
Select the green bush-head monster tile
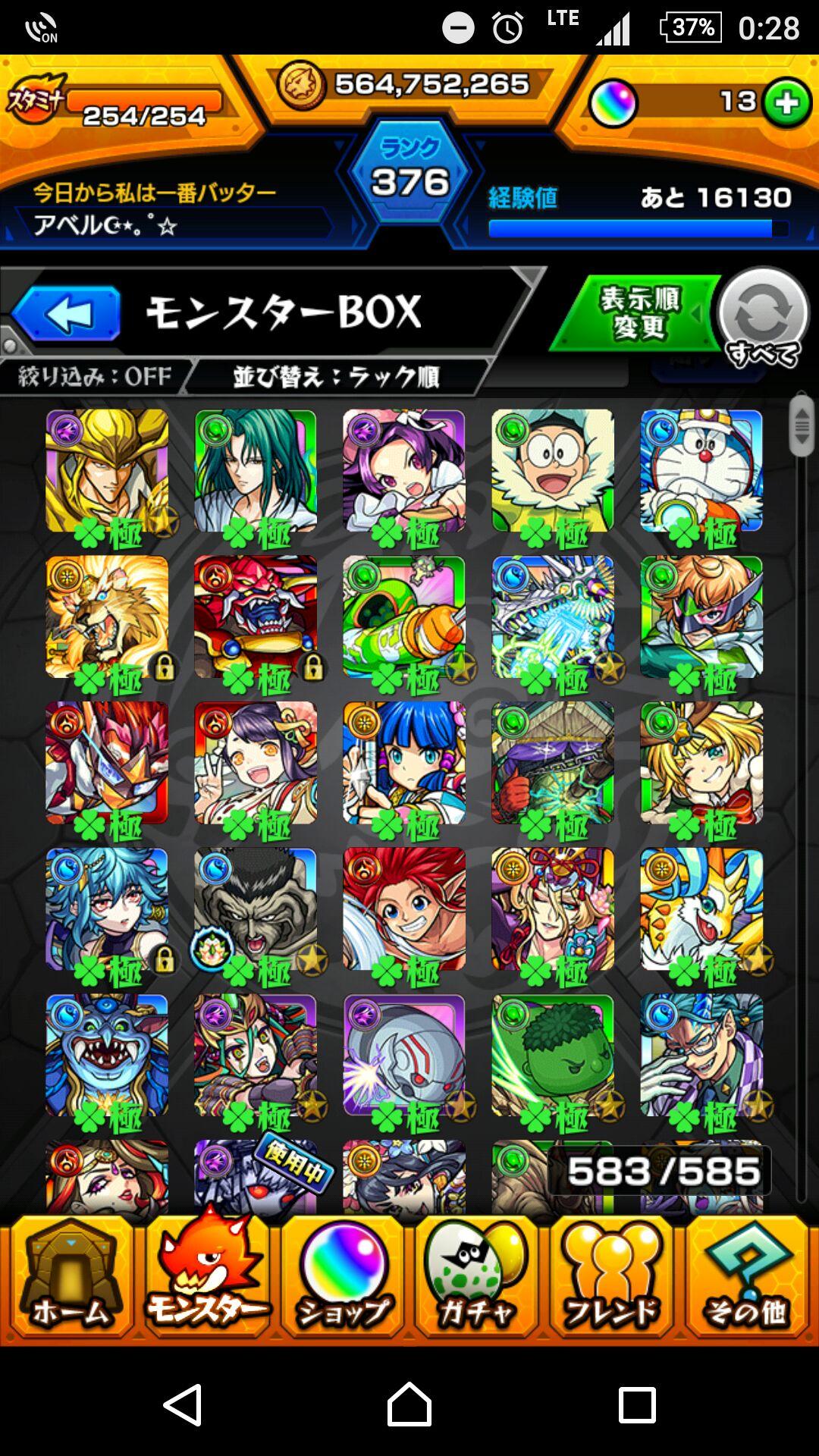(552, 1056)
